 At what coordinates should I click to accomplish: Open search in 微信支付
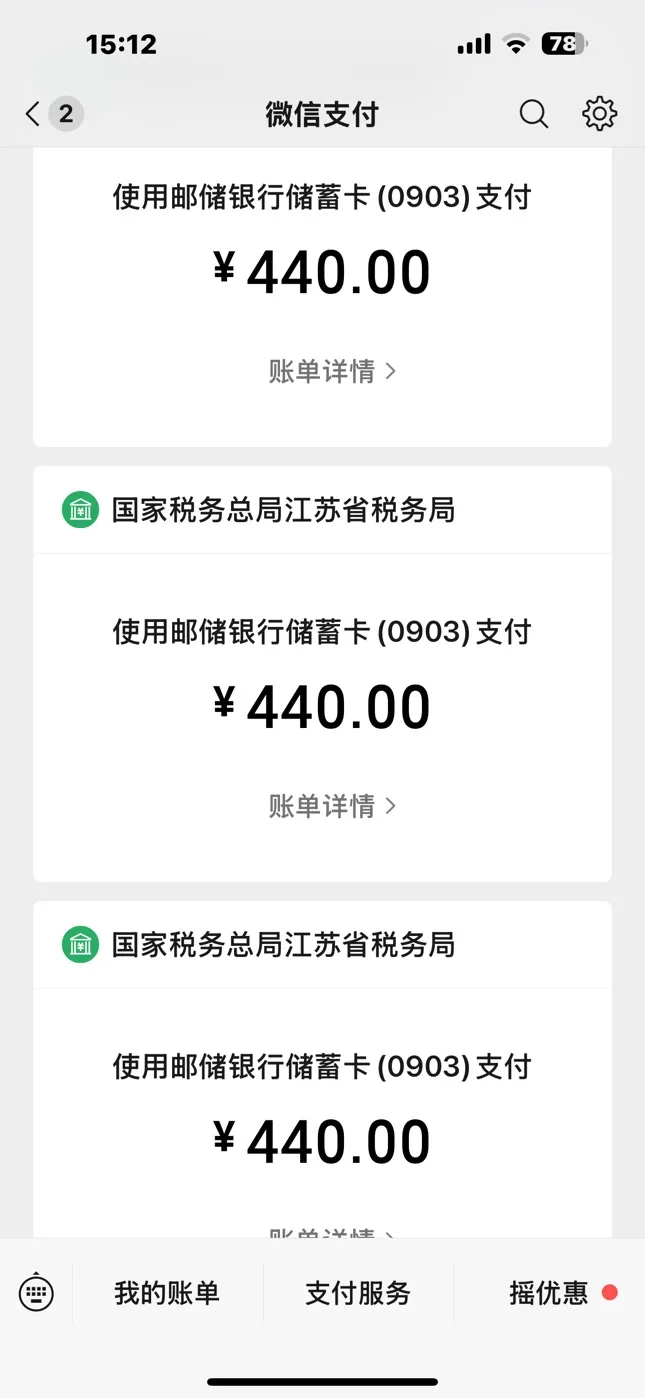click(x=534, y=114)
